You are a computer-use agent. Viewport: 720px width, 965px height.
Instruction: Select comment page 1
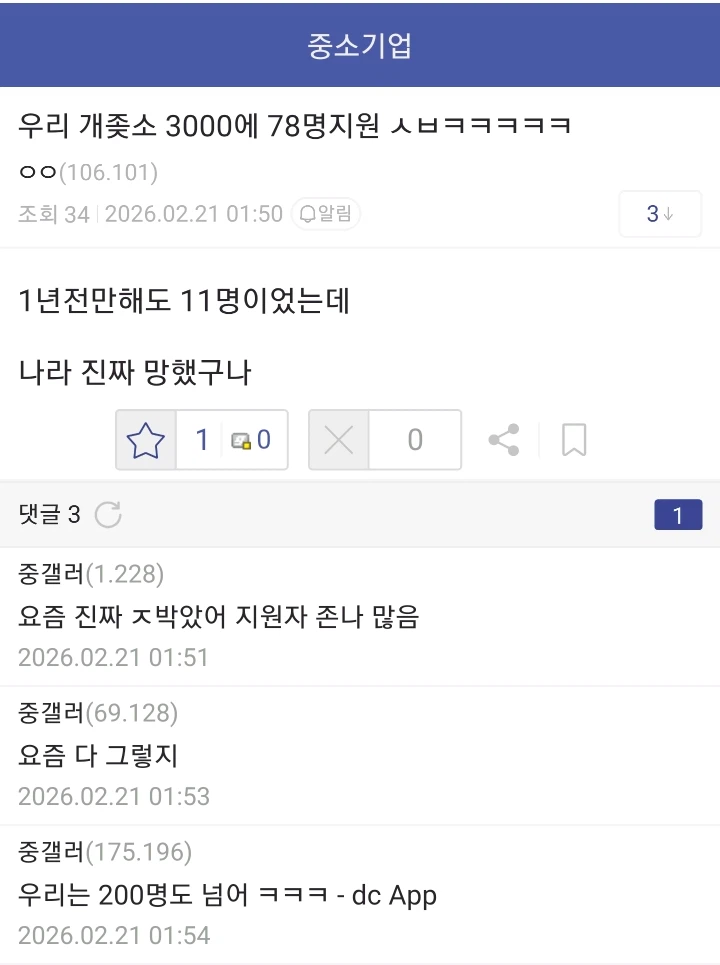click(x=678, y=515)
